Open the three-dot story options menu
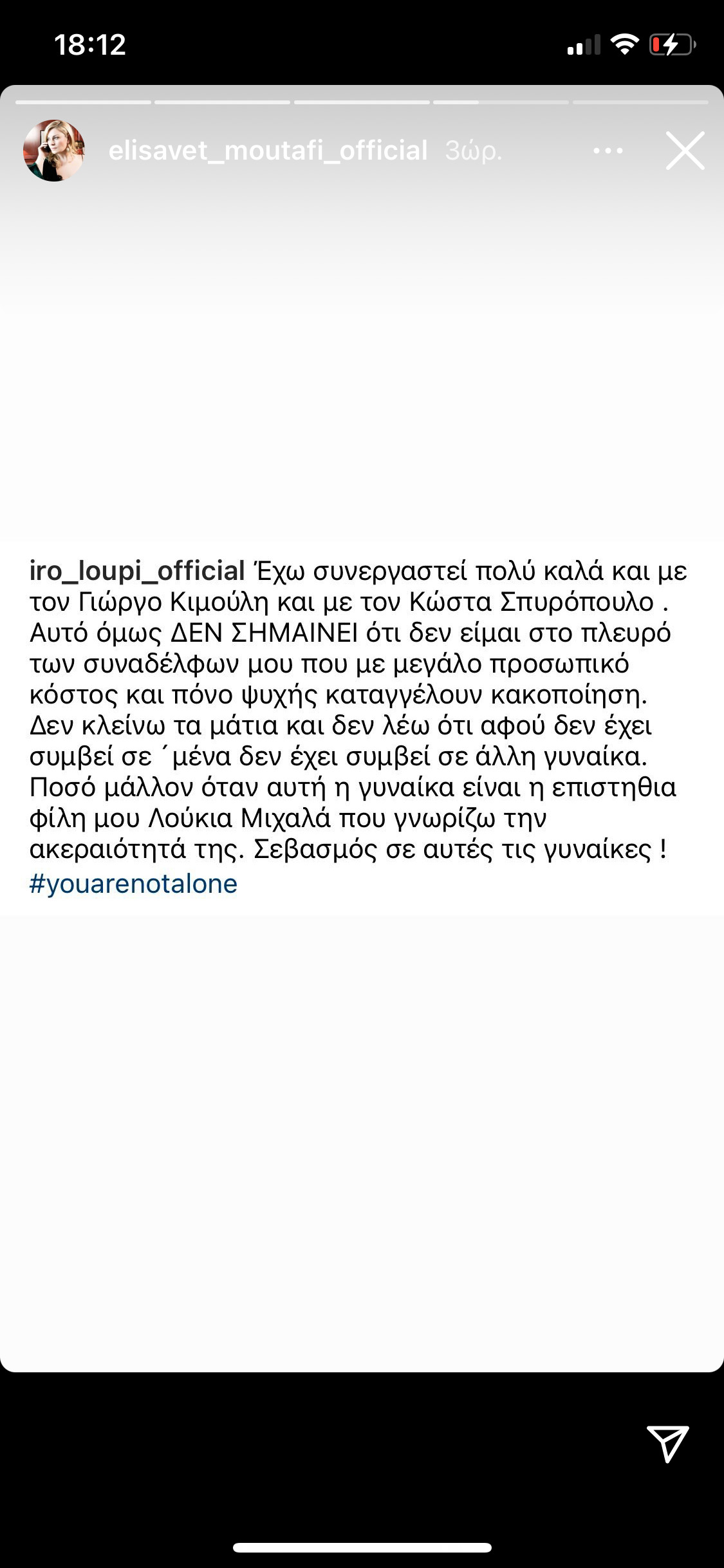724x1568 pixels. point(608,151)
